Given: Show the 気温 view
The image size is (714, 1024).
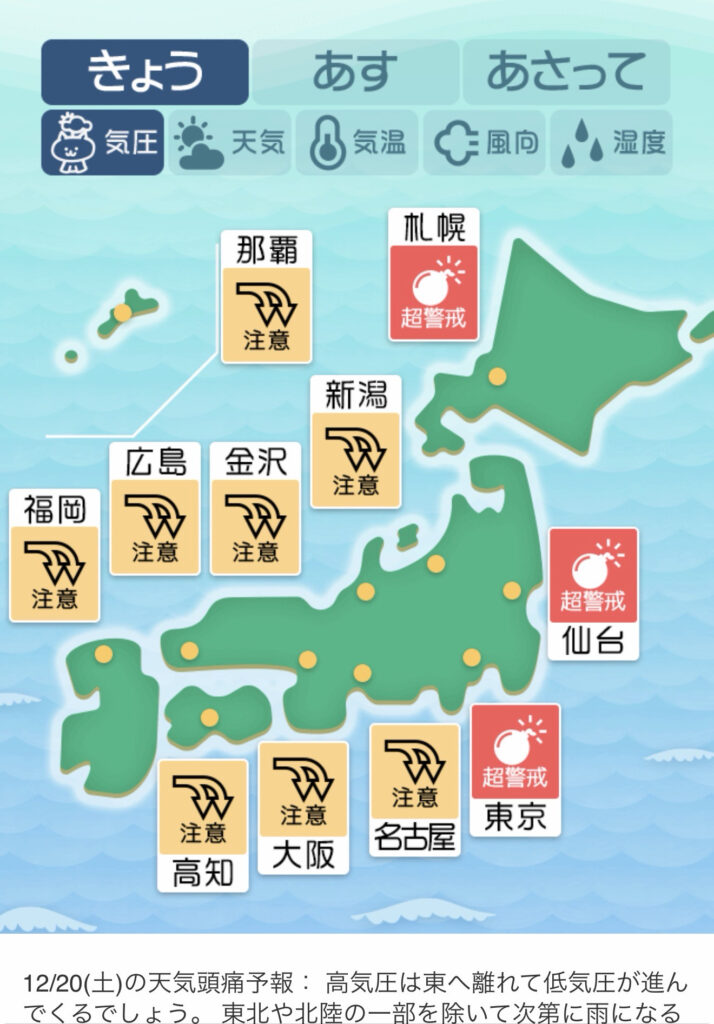Looking at the screenshot, I should tap(357, 143).
